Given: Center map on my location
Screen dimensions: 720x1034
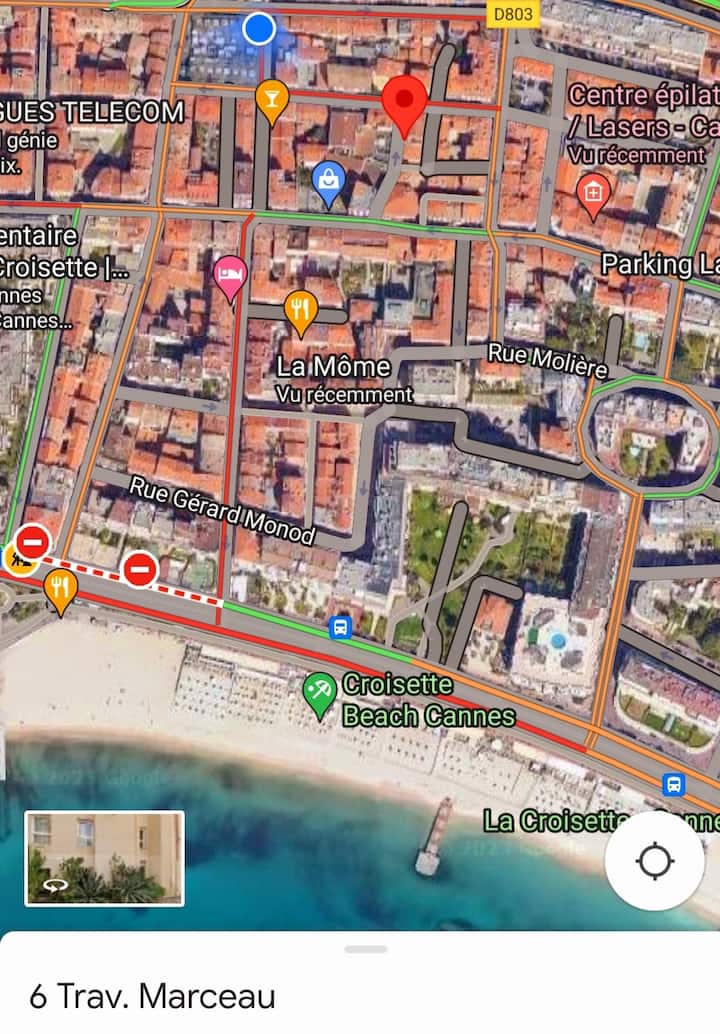Looking at the screenshot, I should pos(655,861).
